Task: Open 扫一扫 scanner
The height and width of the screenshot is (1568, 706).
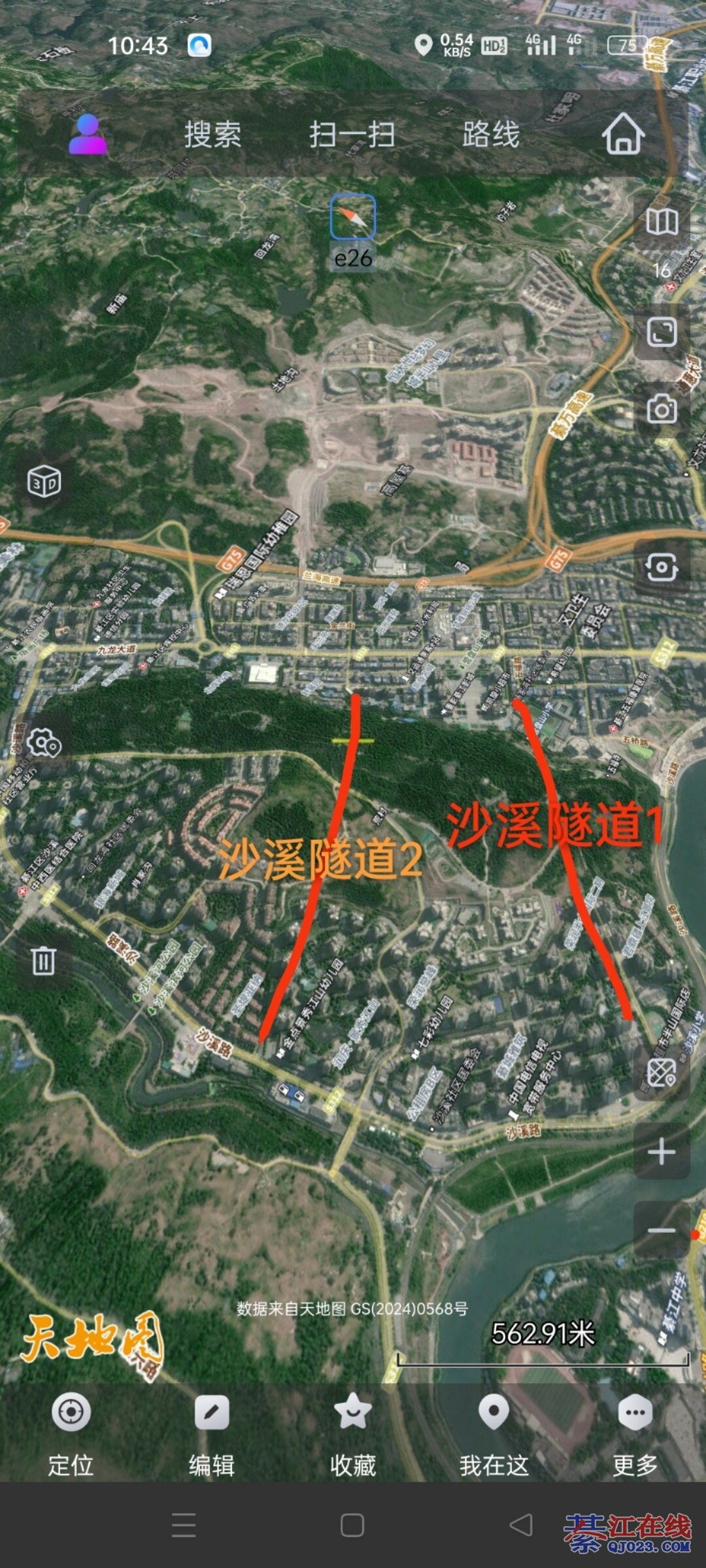Action: coord(352,135)
